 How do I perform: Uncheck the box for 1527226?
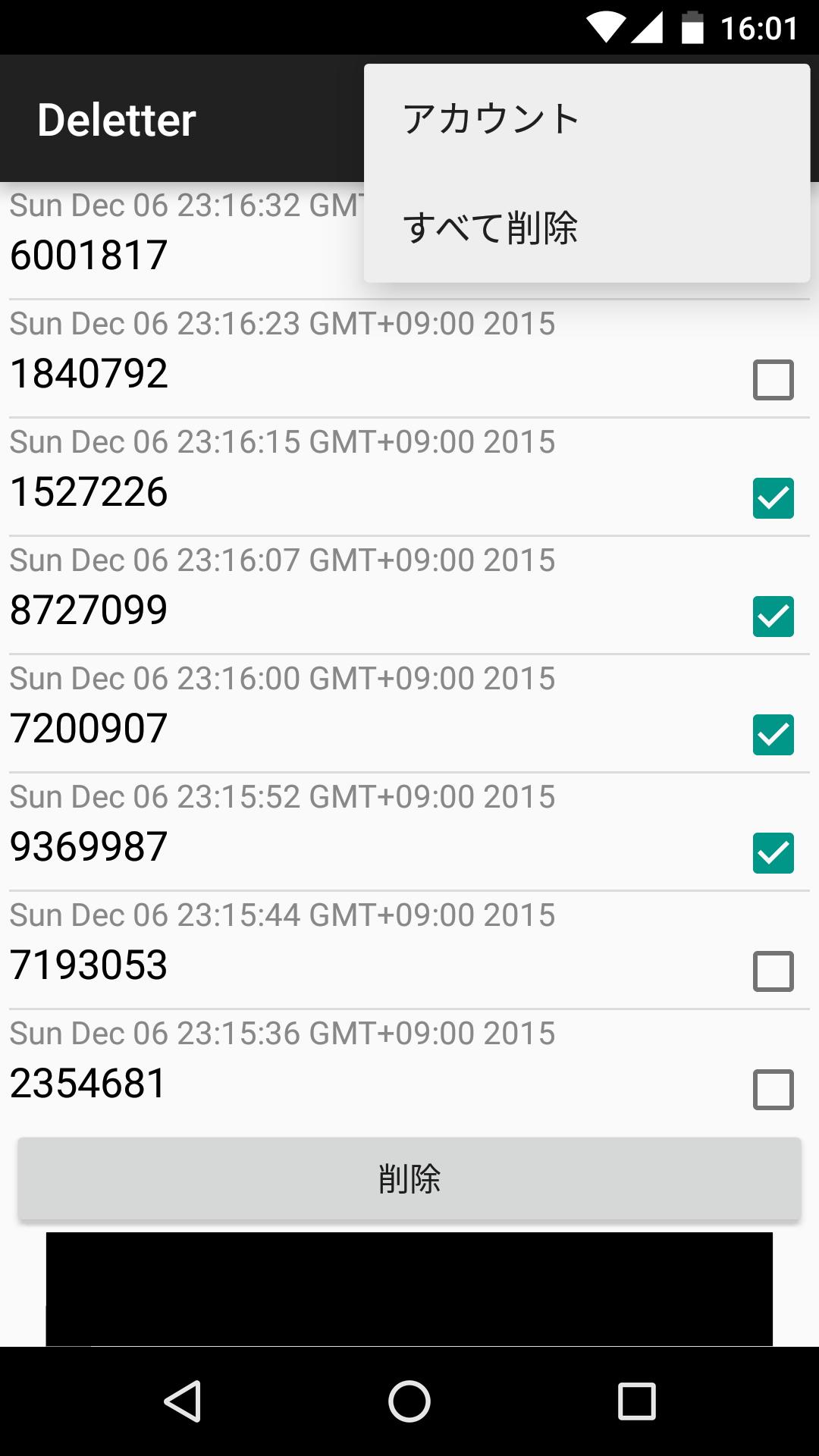pyautogui.click(x=773, y=498)
